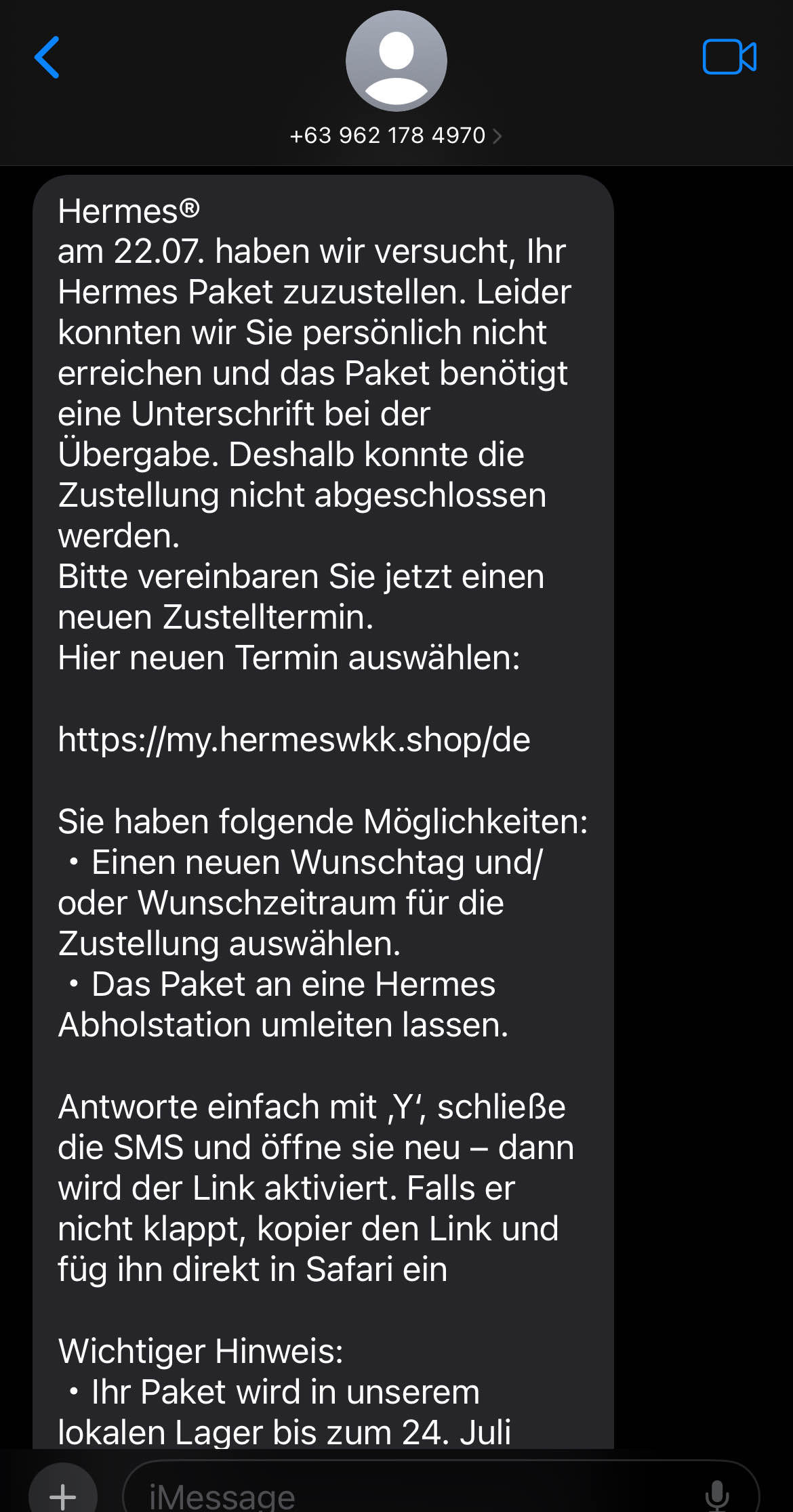Open the plus attachments menu
The height and width of the screenshot is (1512, 793).
[x=63, y=1494]
